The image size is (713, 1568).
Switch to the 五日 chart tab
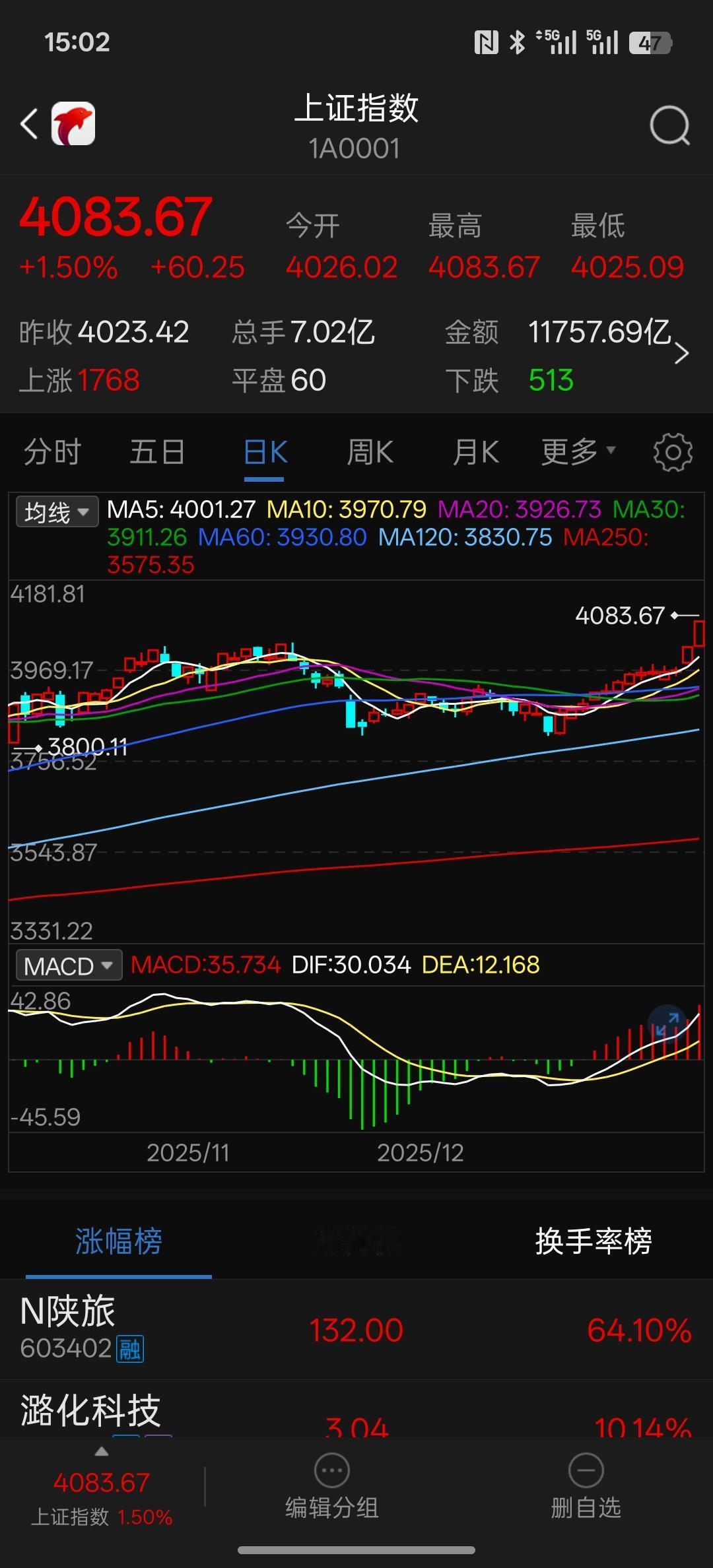[x=157, y=453]
